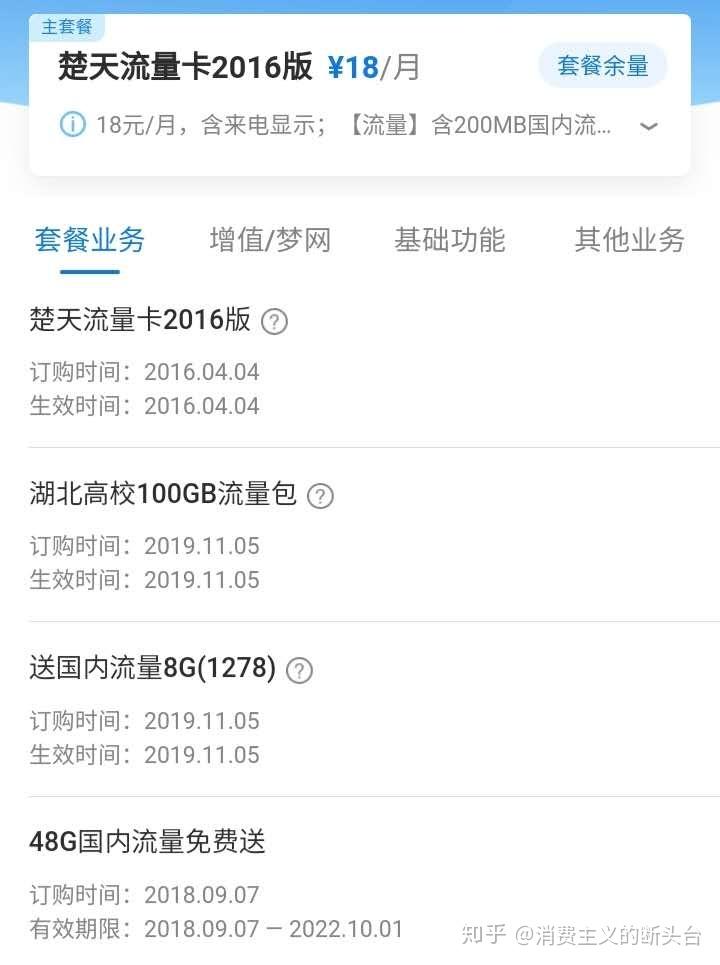The width and height of the screenshot is (720, 965).
Task: Switch to the 增值/梦网 tab
Action: [270, 240]
